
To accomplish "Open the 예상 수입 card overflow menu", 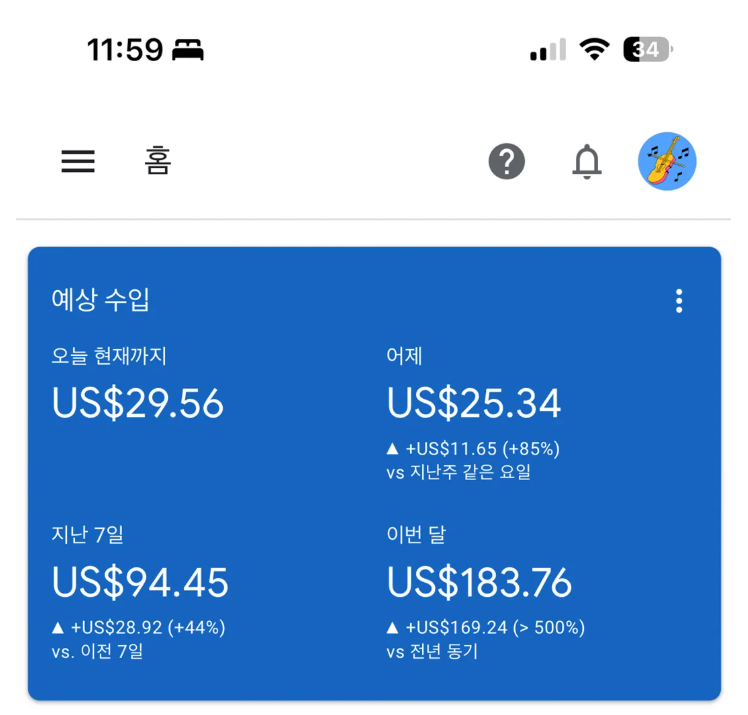I will pos(679,300).
